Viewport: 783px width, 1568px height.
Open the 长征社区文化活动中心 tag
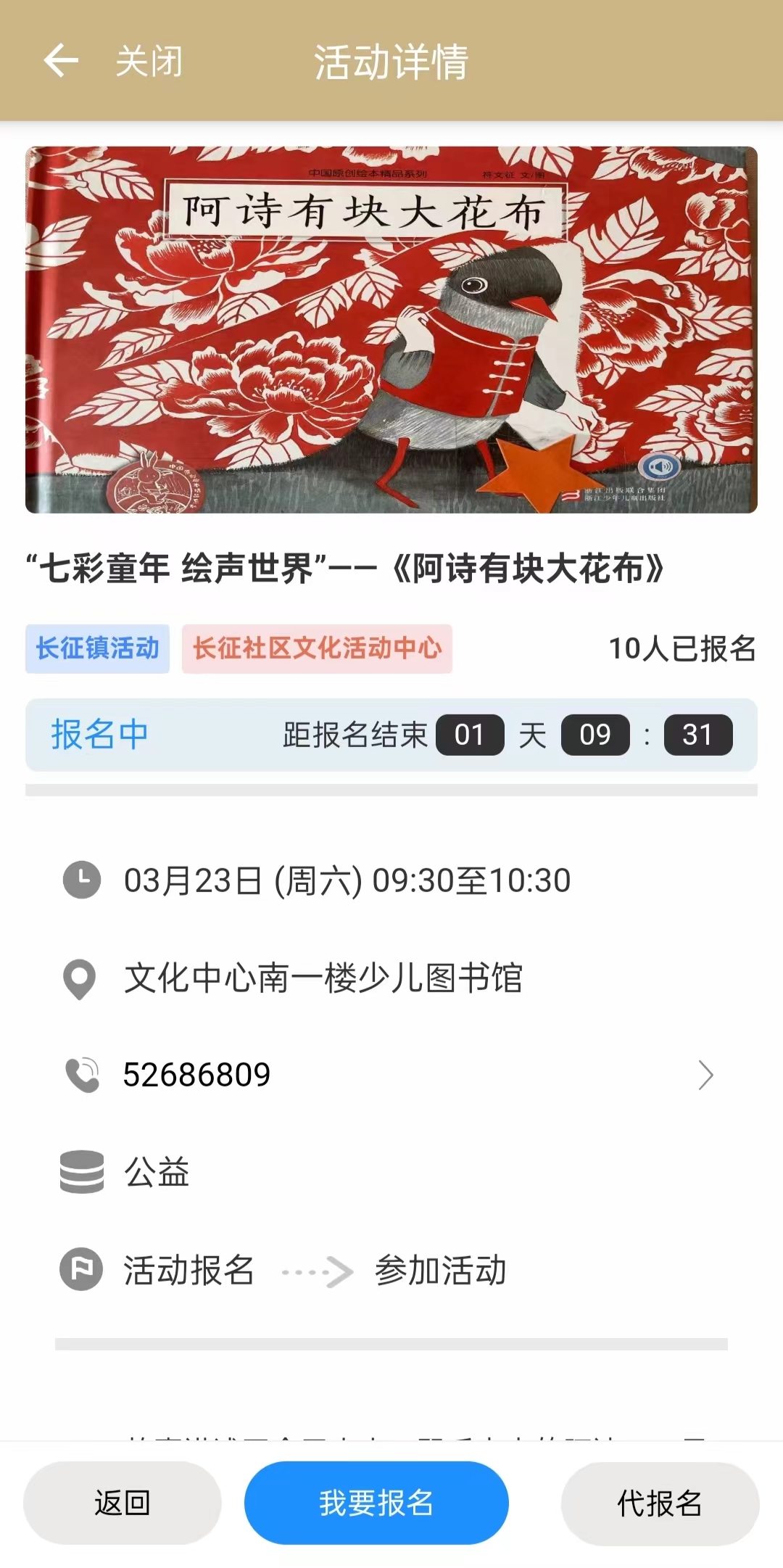click(317, 648)
